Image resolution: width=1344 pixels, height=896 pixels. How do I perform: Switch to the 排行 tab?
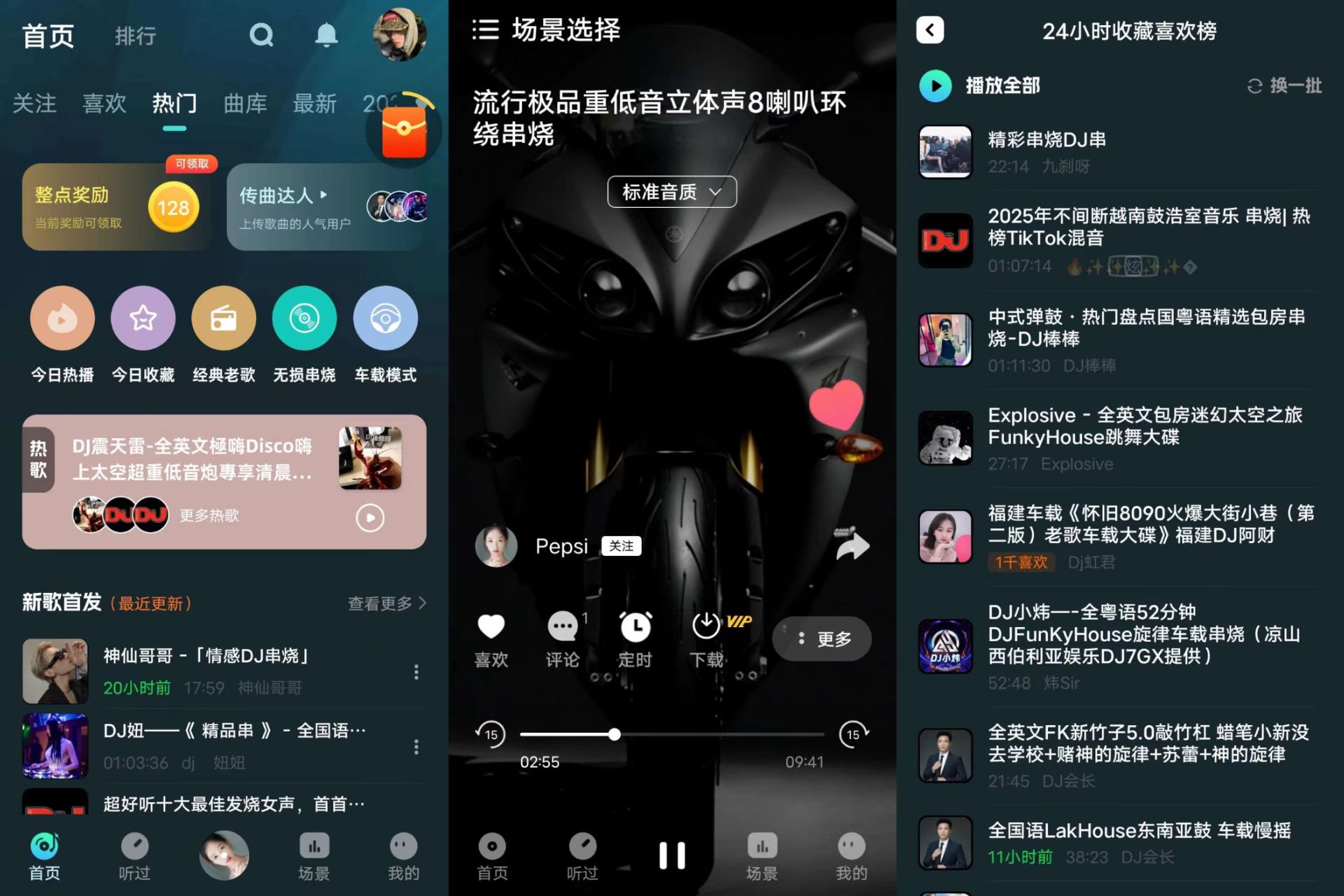(x=135, y=36)
